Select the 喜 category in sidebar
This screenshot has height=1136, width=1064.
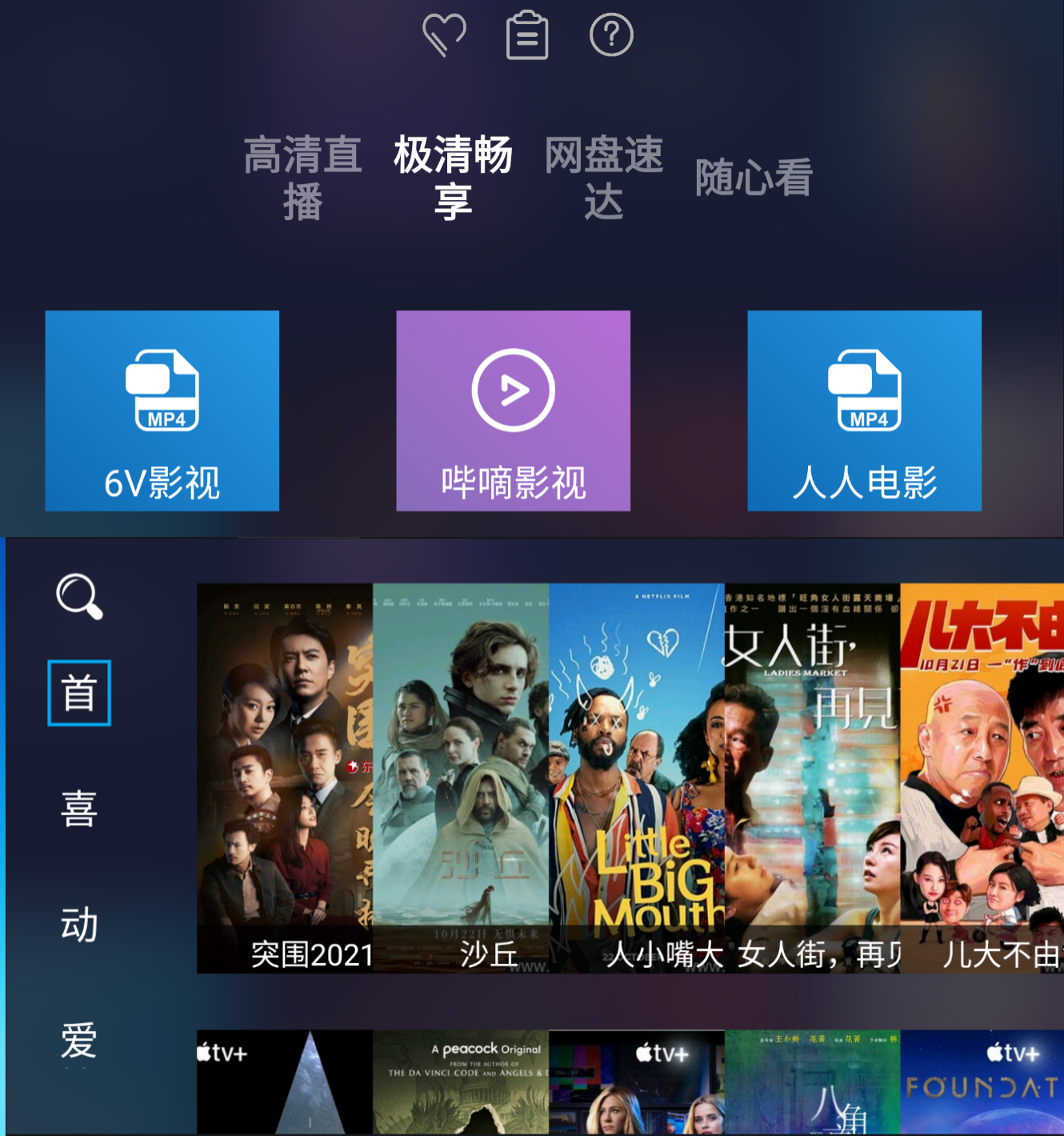point(79,809)
